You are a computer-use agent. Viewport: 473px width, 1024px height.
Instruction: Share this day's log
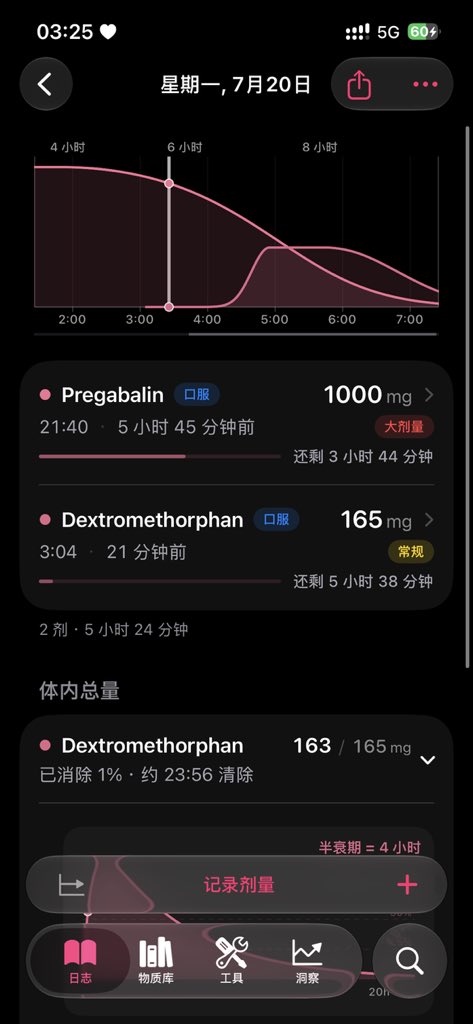pyautogui.click(x=359, y=84)
